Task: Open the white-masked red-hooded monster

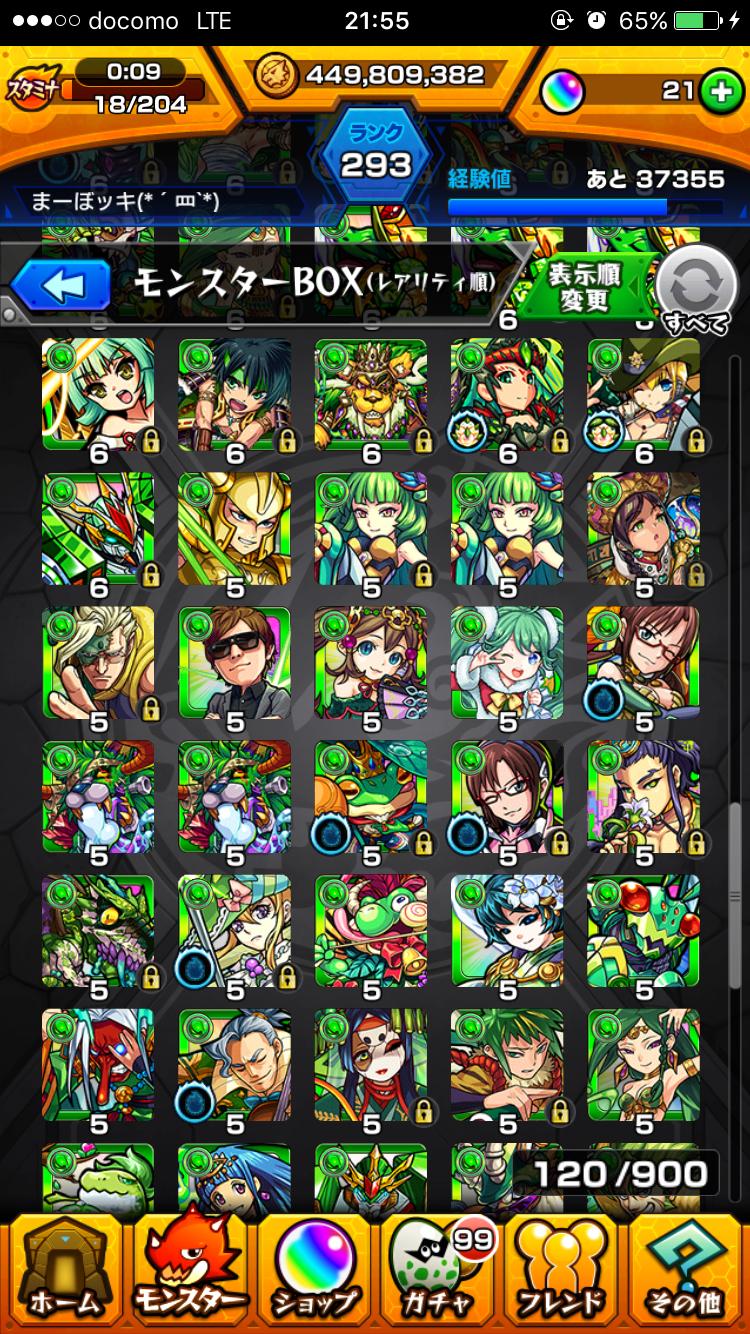Action: point(371,1066)
